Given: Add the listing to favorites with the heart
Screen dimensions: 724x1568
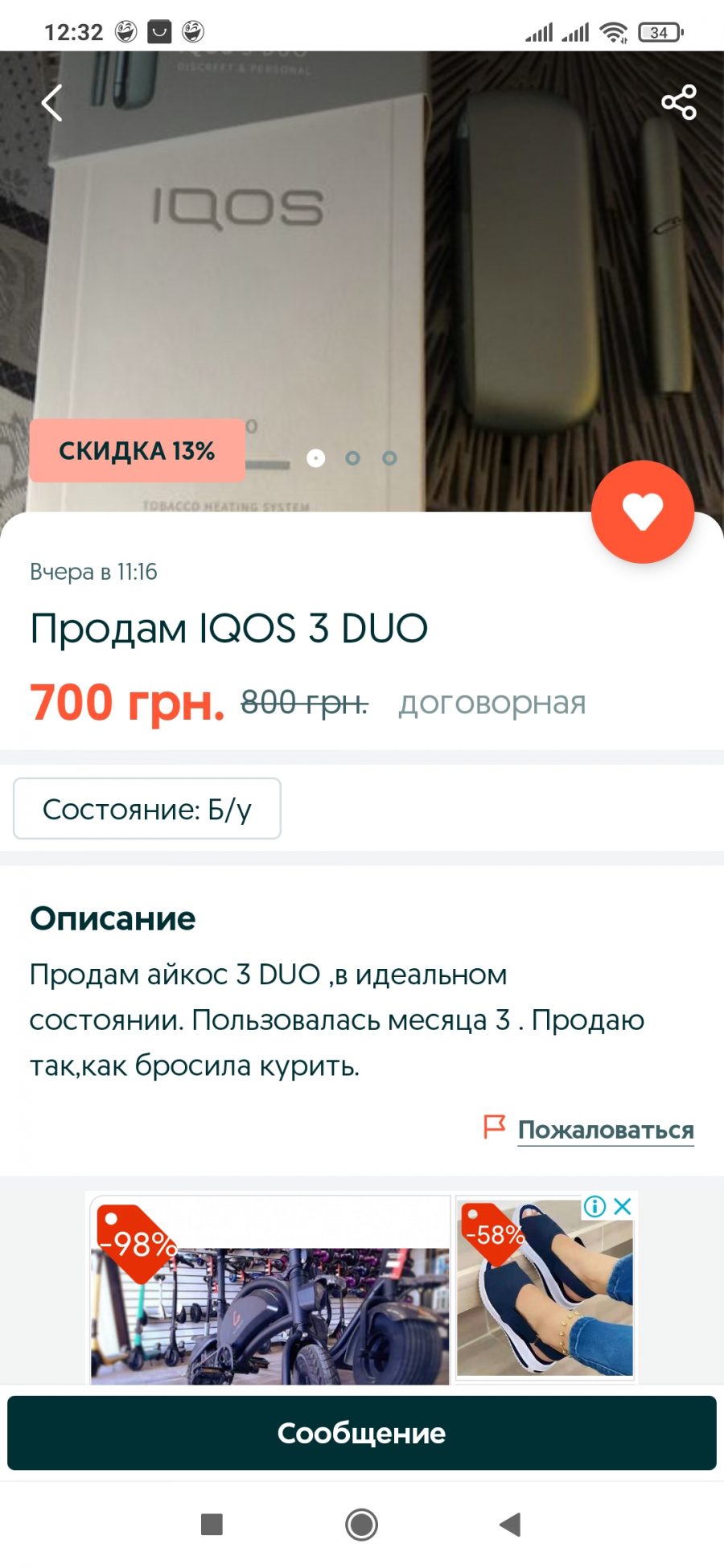Looking at the screenshot, I should click(x=642, y=511).
